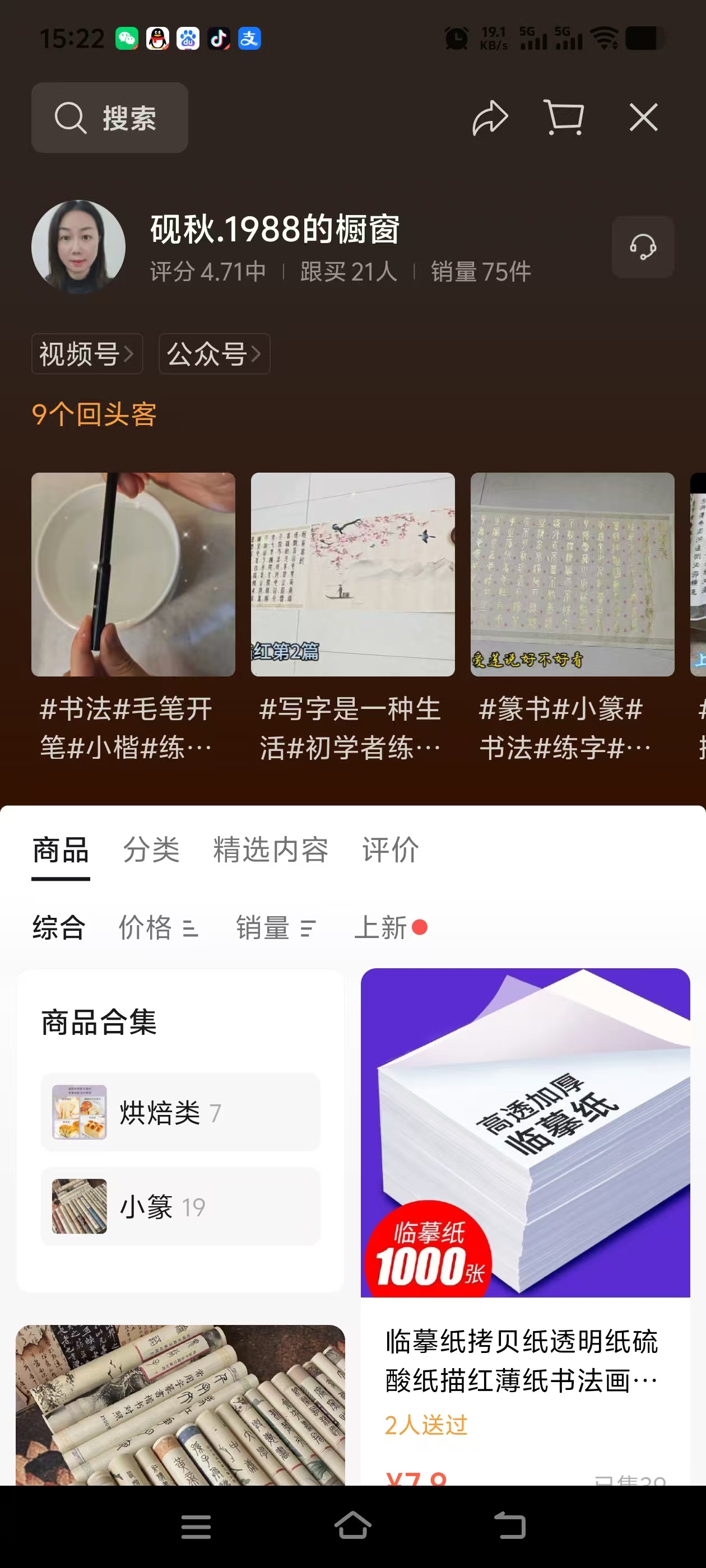Viewport: 706px width, 1568px height.
Task: Show 上新 new arrivals
Action: [x=390, y=928]
